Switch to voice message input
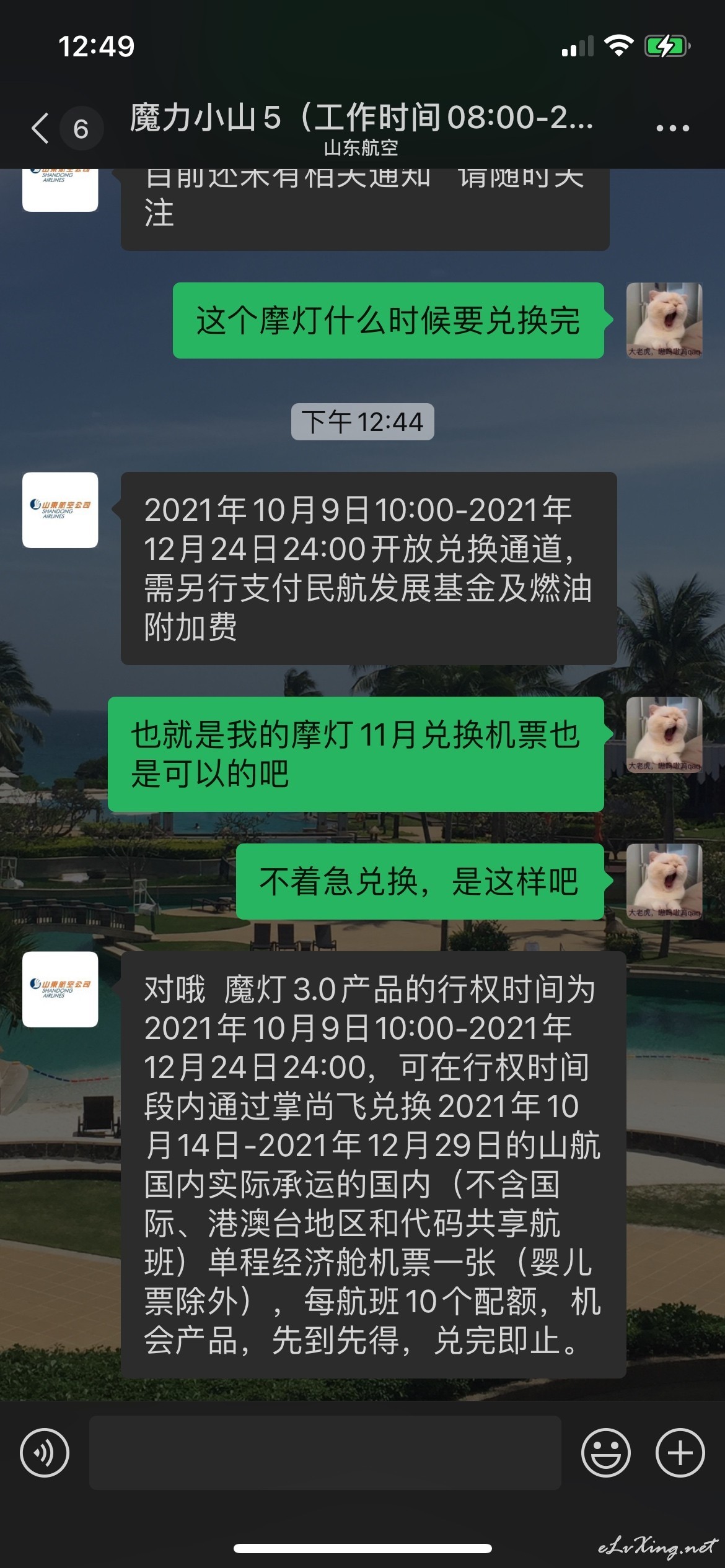This screenshot has width=725, height=1568. (45, 1453)
